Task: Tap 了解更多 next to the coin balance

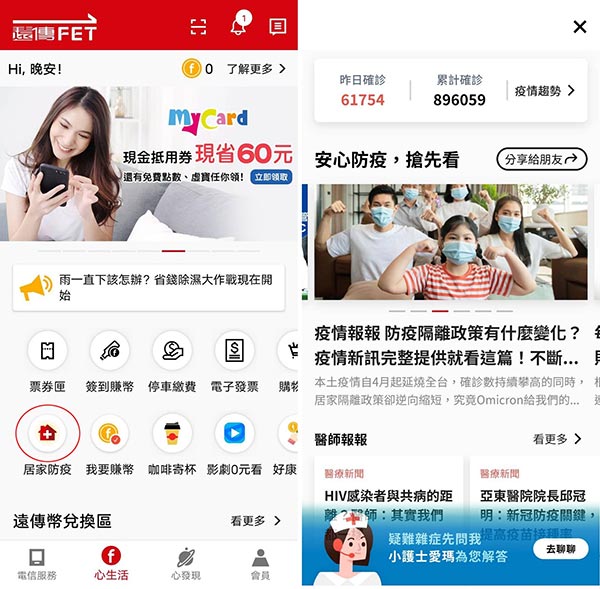Action: [256, 69]
